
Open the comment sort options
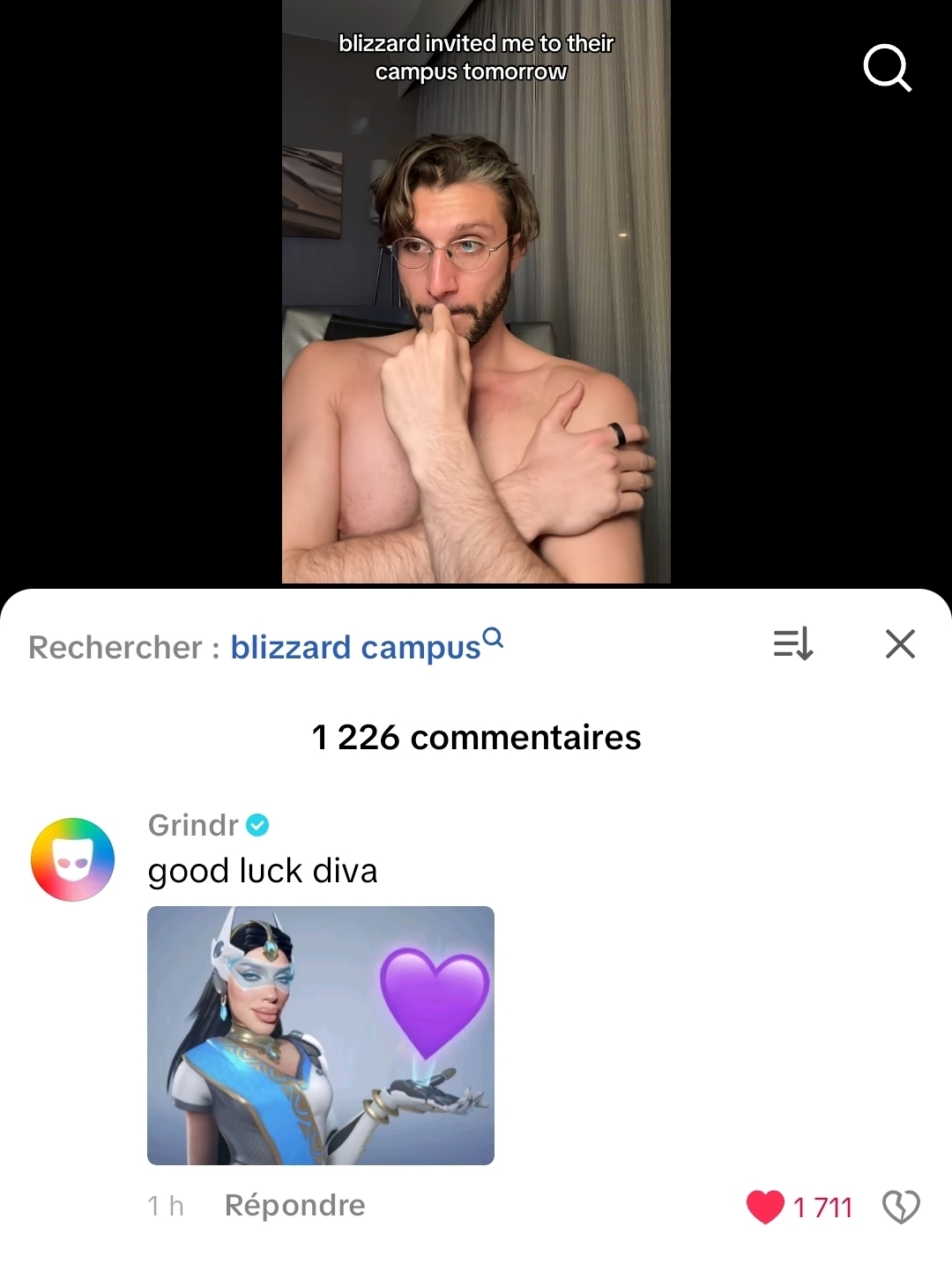792,644
